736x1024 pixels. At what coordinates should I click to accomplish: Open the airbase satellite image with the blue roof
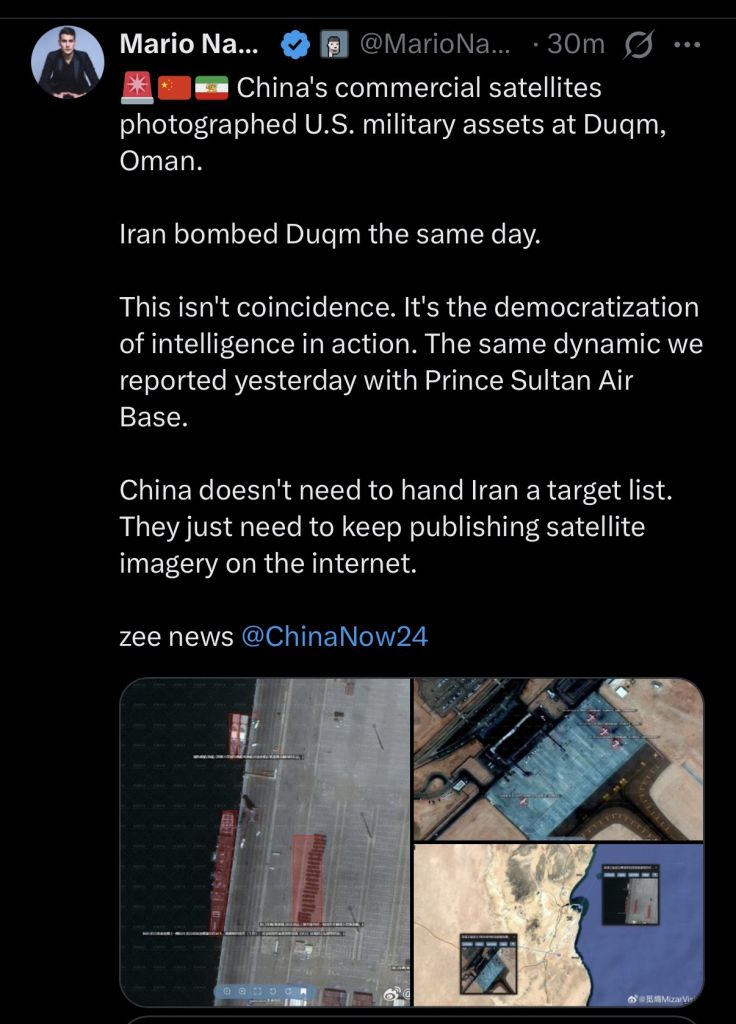(x=558, y=759)
